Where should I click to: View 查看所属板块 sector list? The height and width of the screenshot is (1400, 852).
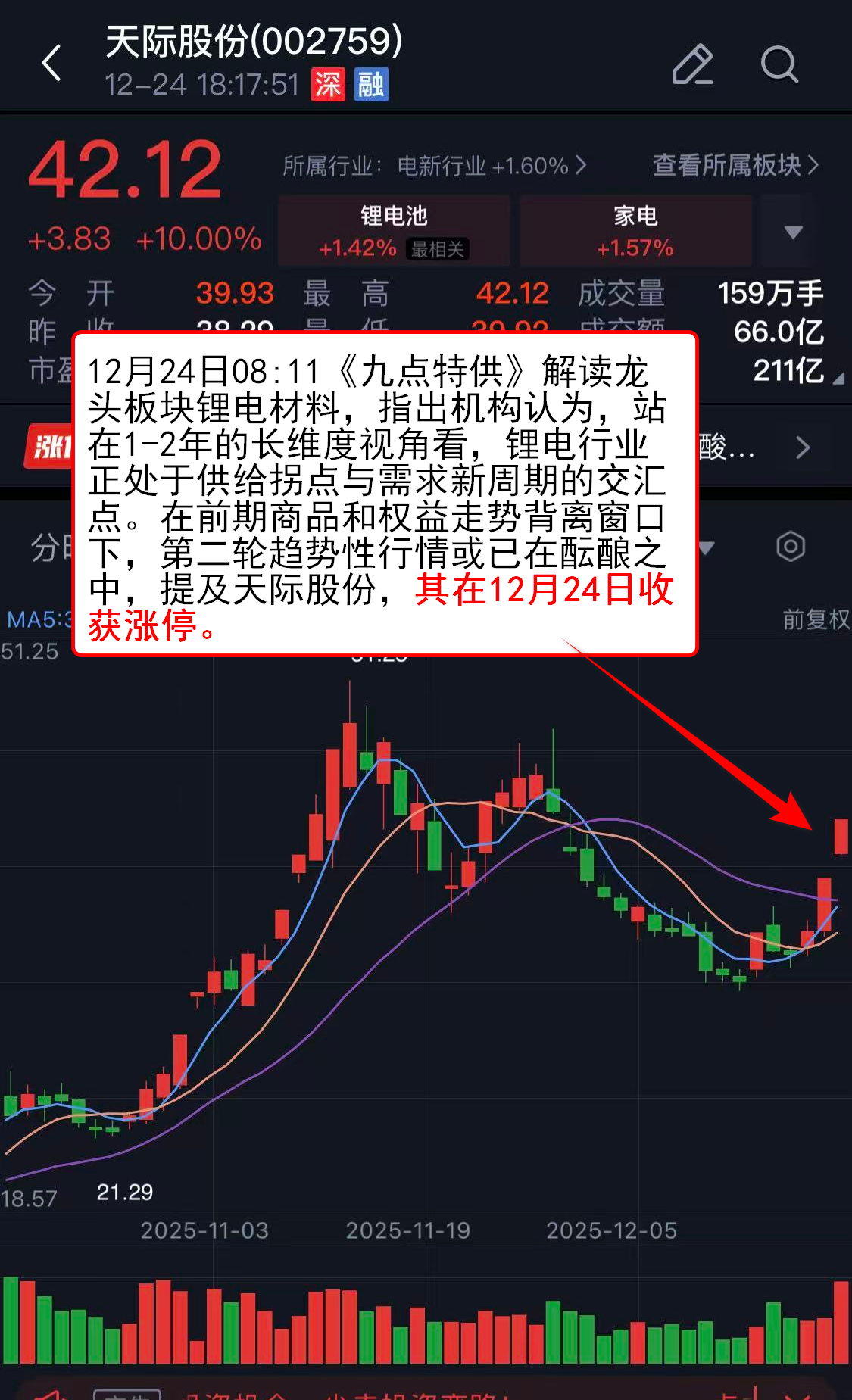click(x=735, y=165)
